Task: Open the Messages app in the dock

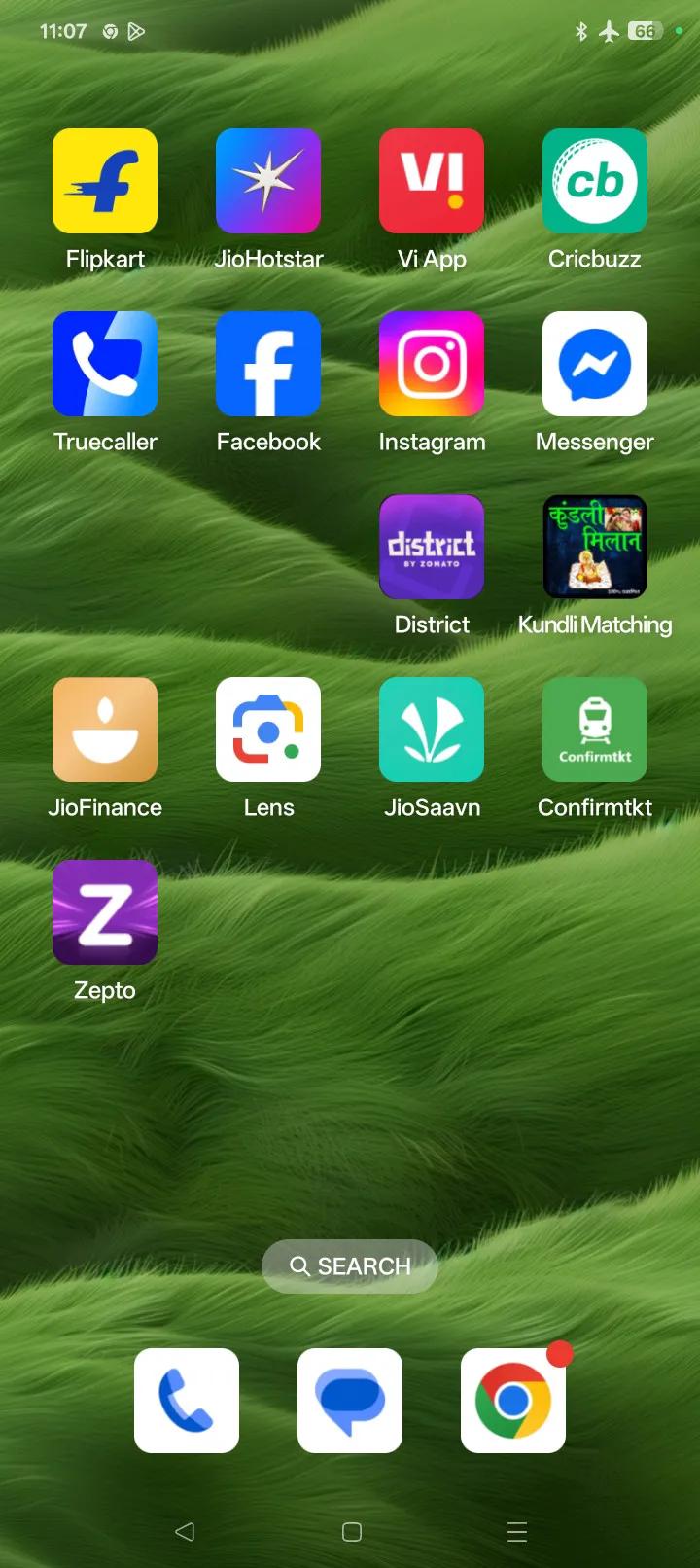Action: [350, 1401]
